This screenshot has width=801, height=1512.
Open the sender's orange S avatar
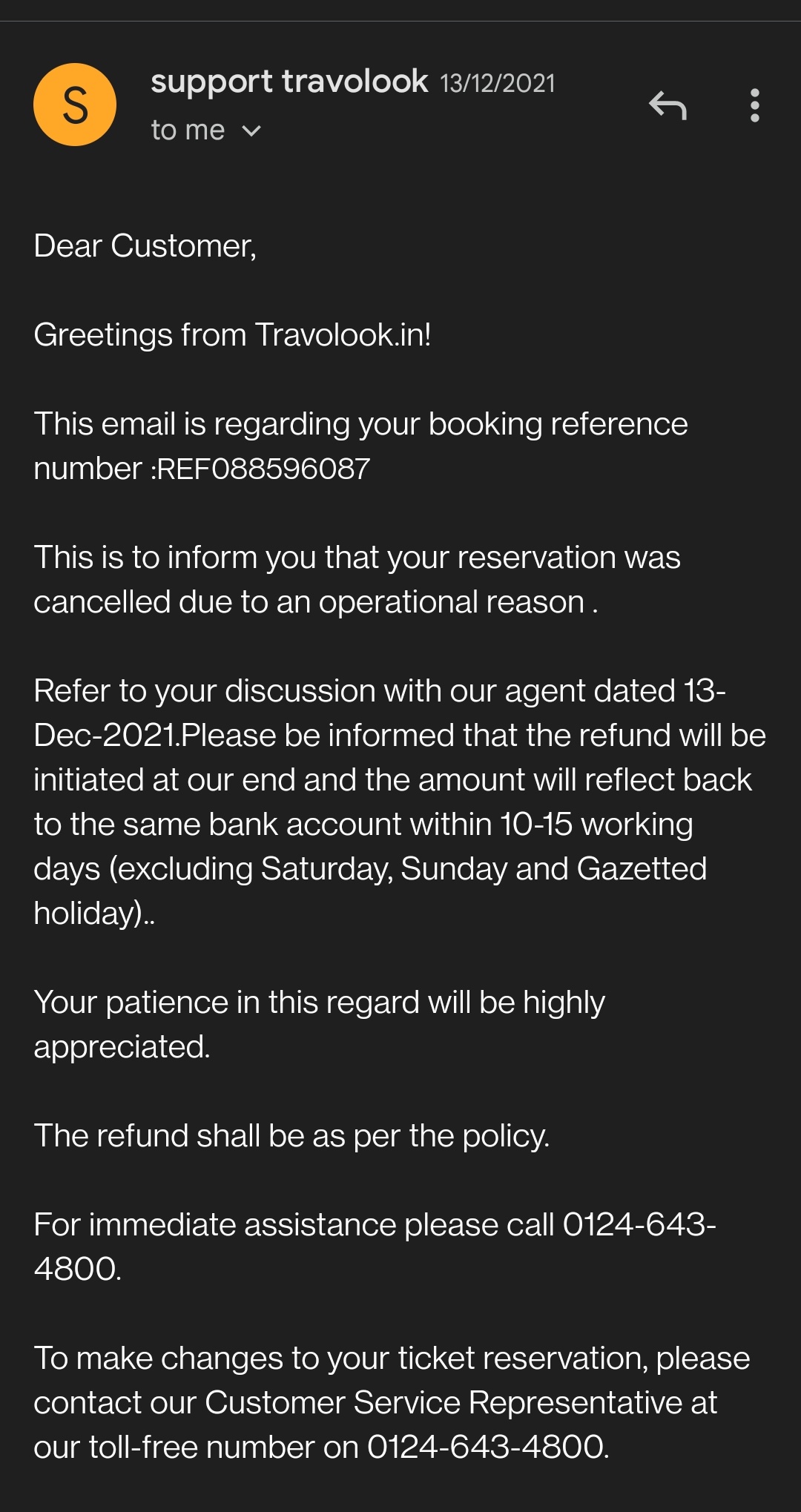[75, 105]
